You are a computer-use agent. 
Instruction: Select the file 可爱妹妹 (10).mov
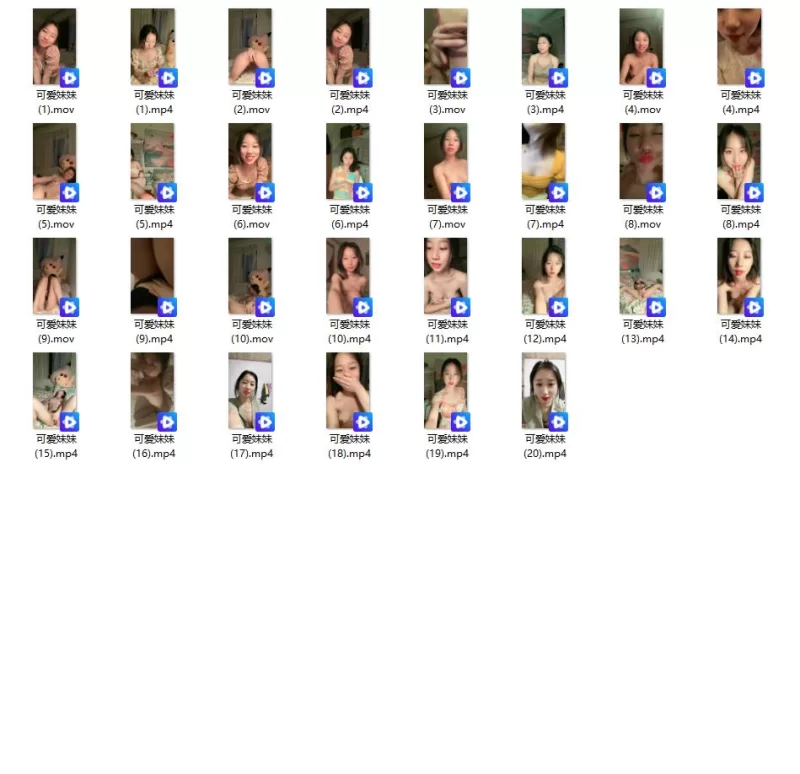250,276
